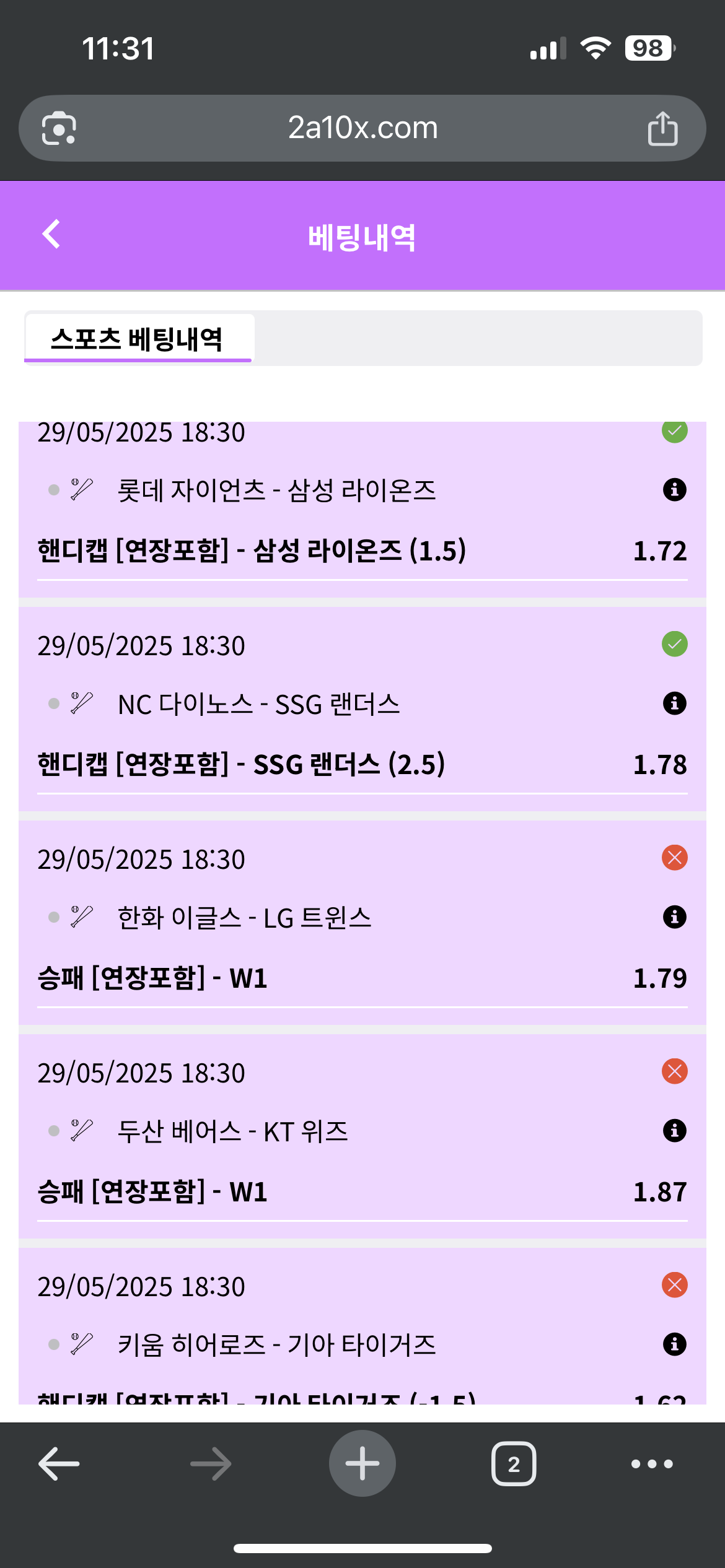The height and width of the screenshot is (1568, 725).
Task: Select the 스포츠 베팅내역 tab
Action: tap(138, 339)
